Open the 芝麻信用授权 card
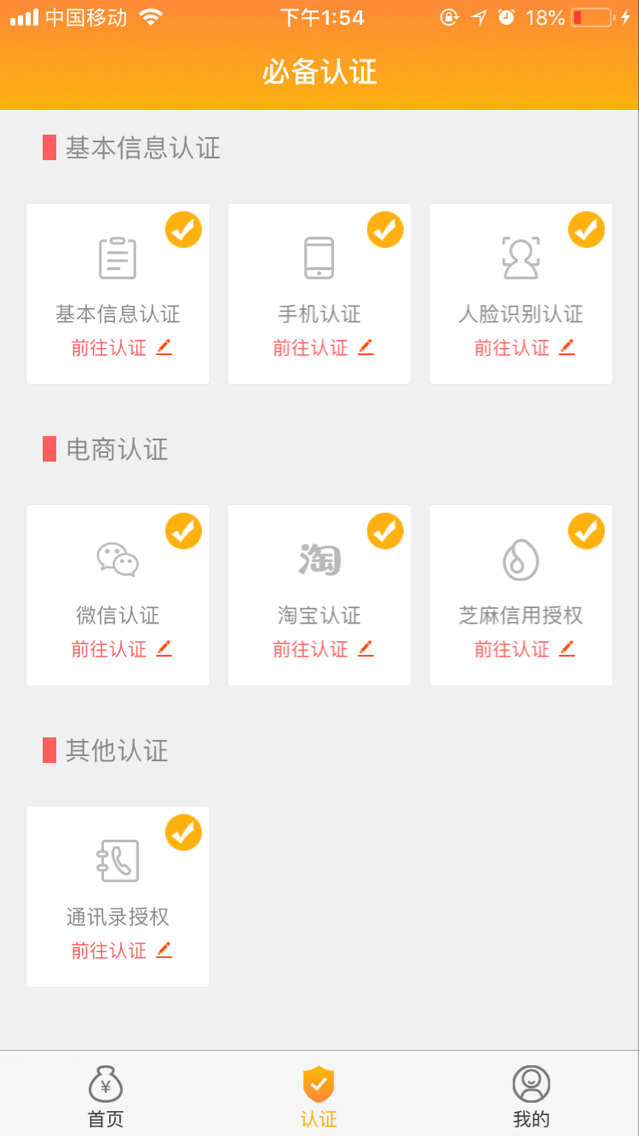Screen dimensions: 639x1136 coord(521,596)
